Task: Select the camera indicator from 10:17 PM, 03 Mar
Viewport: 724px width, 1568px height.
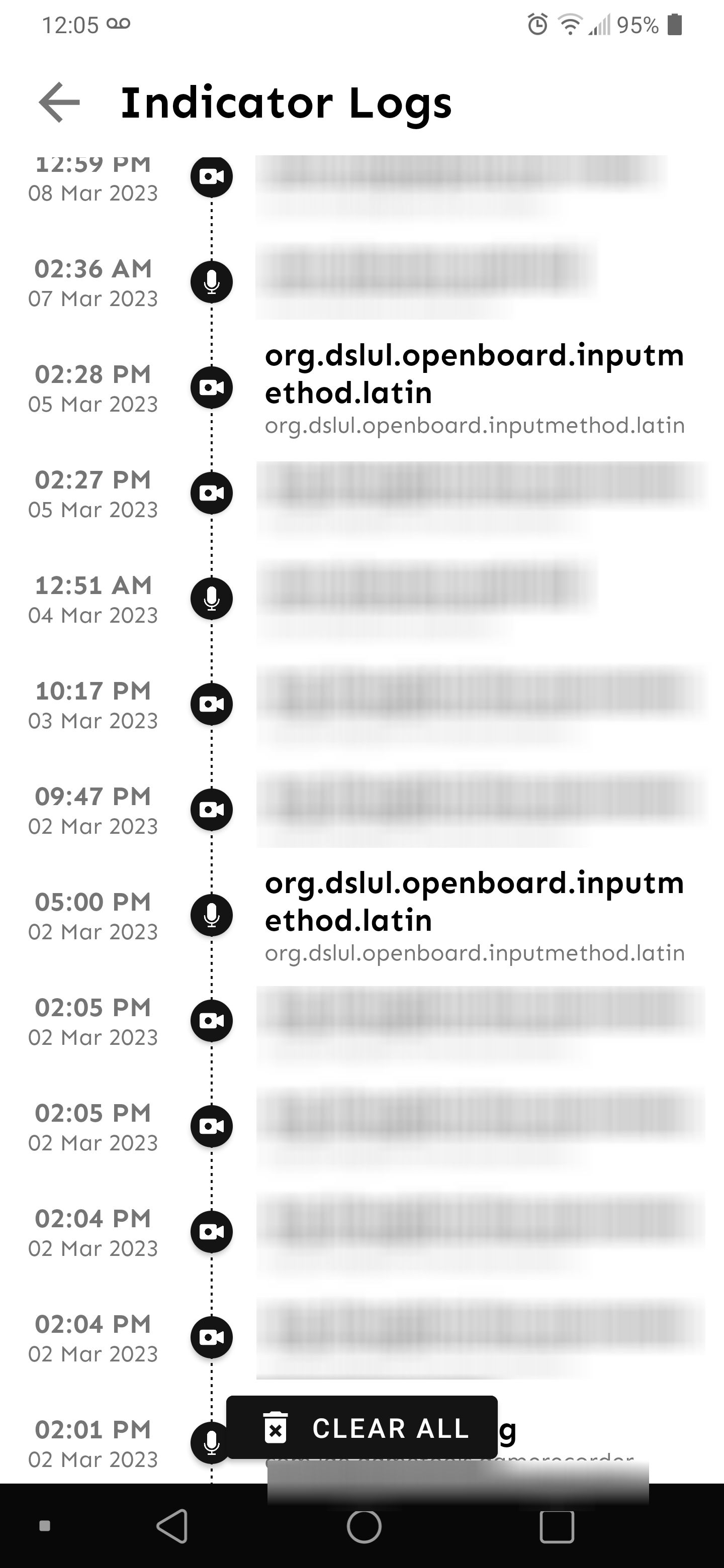Action: click(x=211, y=703)
